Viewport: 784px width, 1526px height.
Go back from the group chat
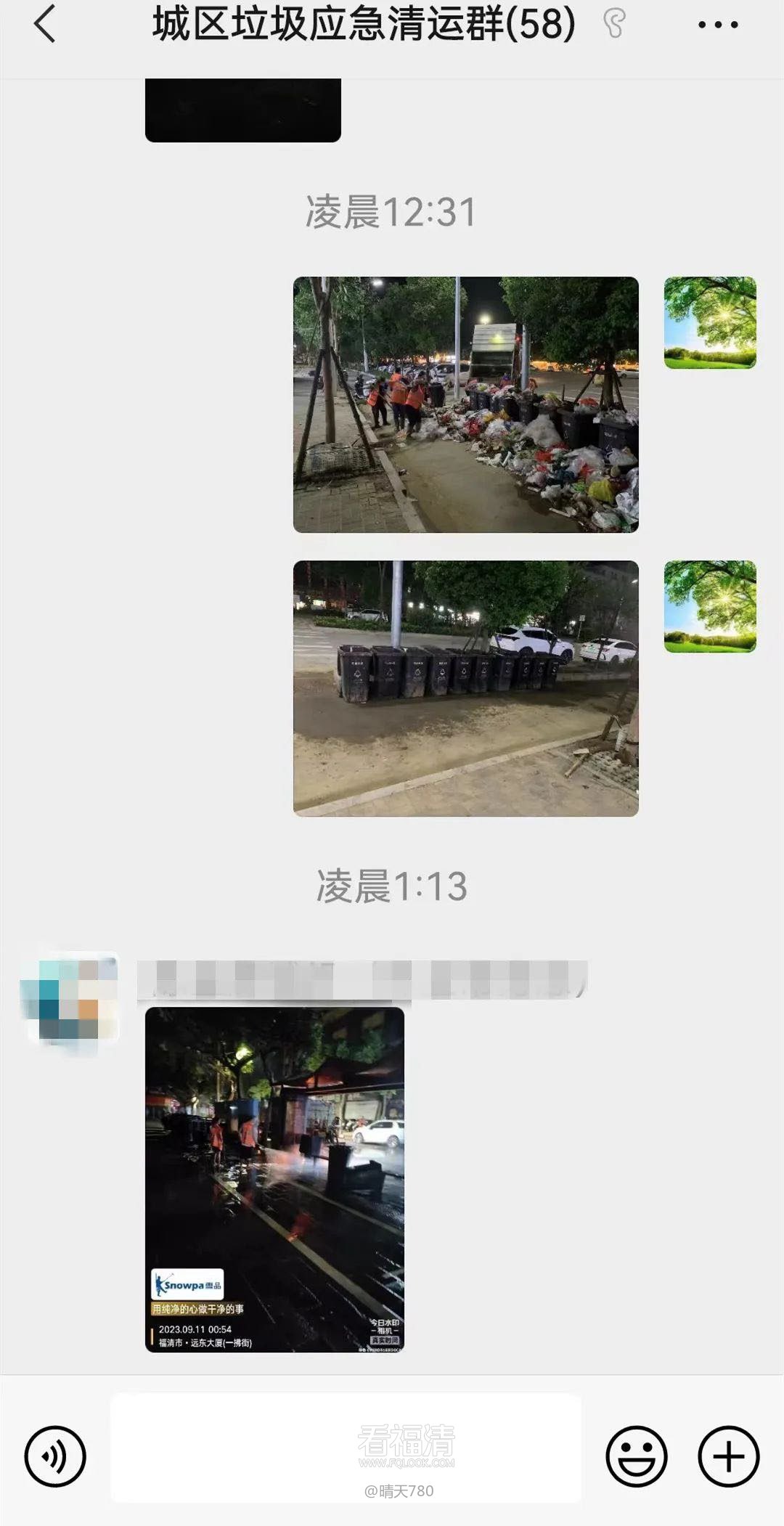[x=45, y=24]
